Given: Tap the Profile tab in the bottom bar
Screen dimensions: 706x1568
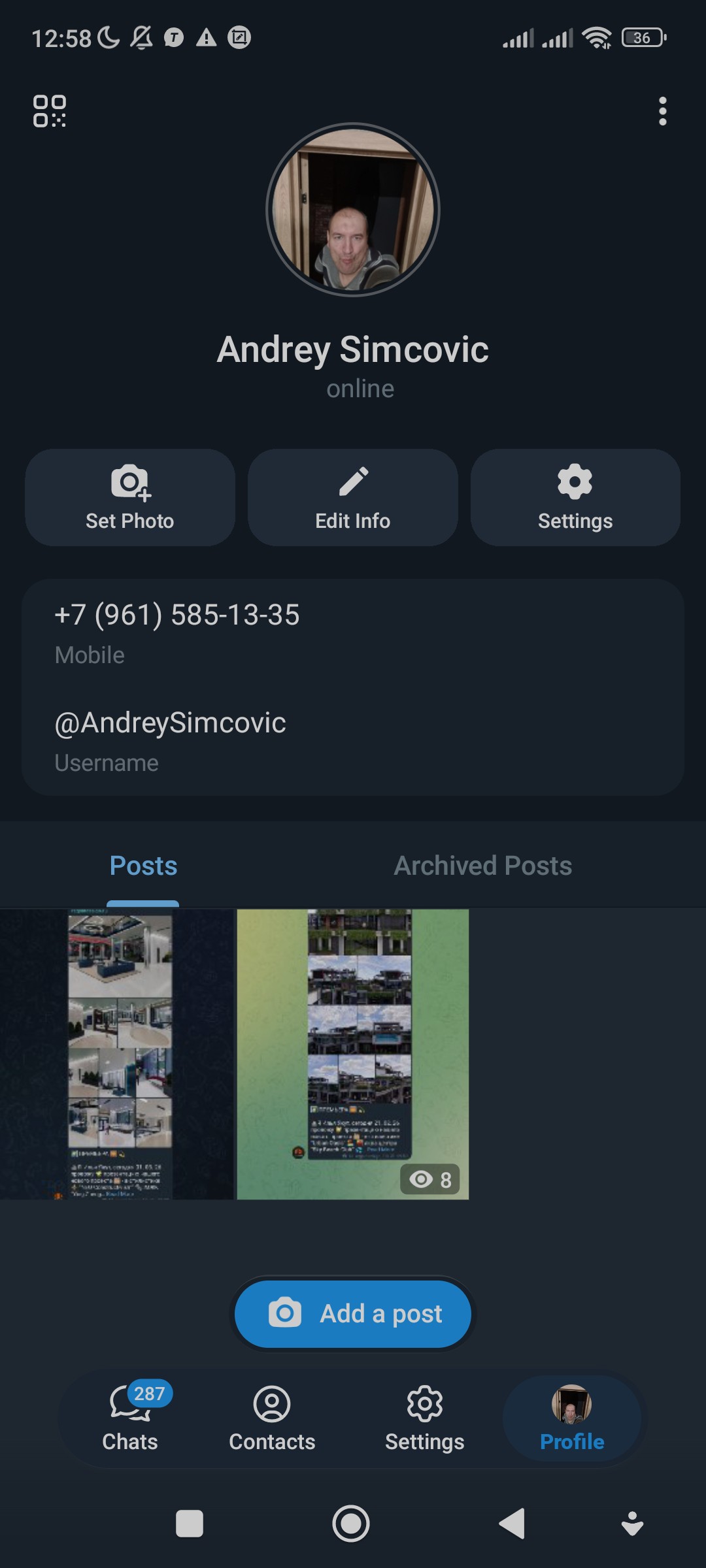Looking at the screenshot, I should click(572, 1418).
